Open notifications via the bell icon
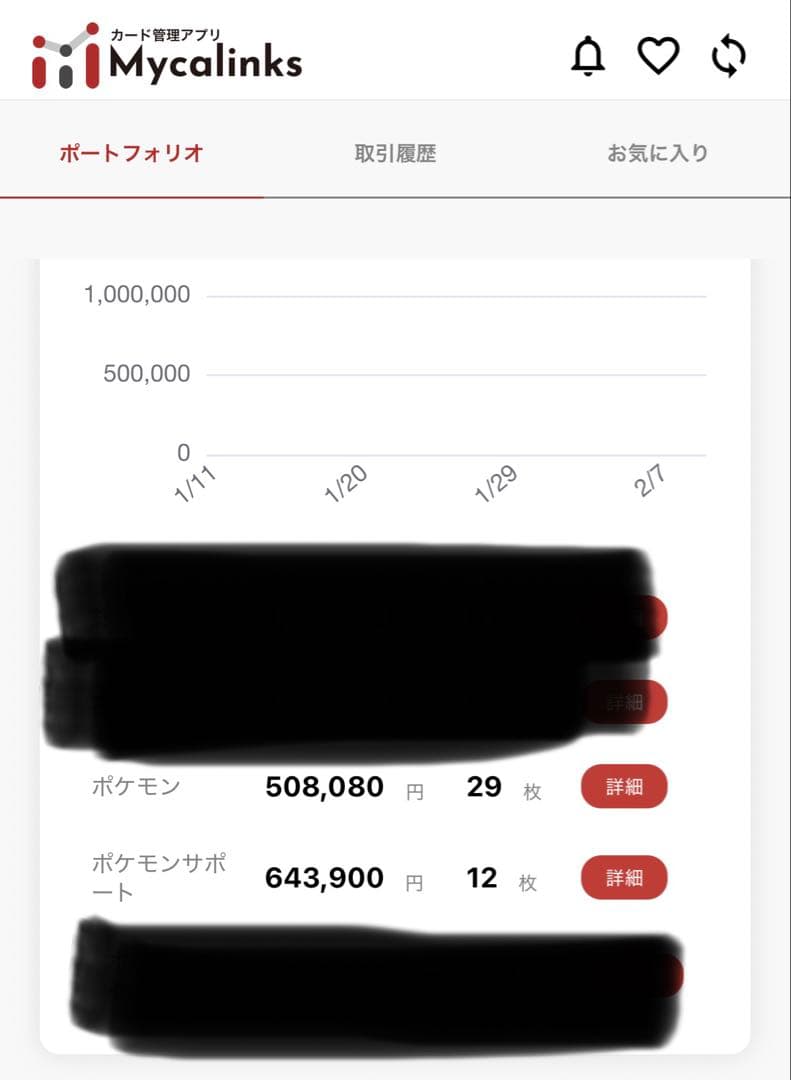Screen dimensions: 791x1080 pyautogui.click(x=589, y=57)
